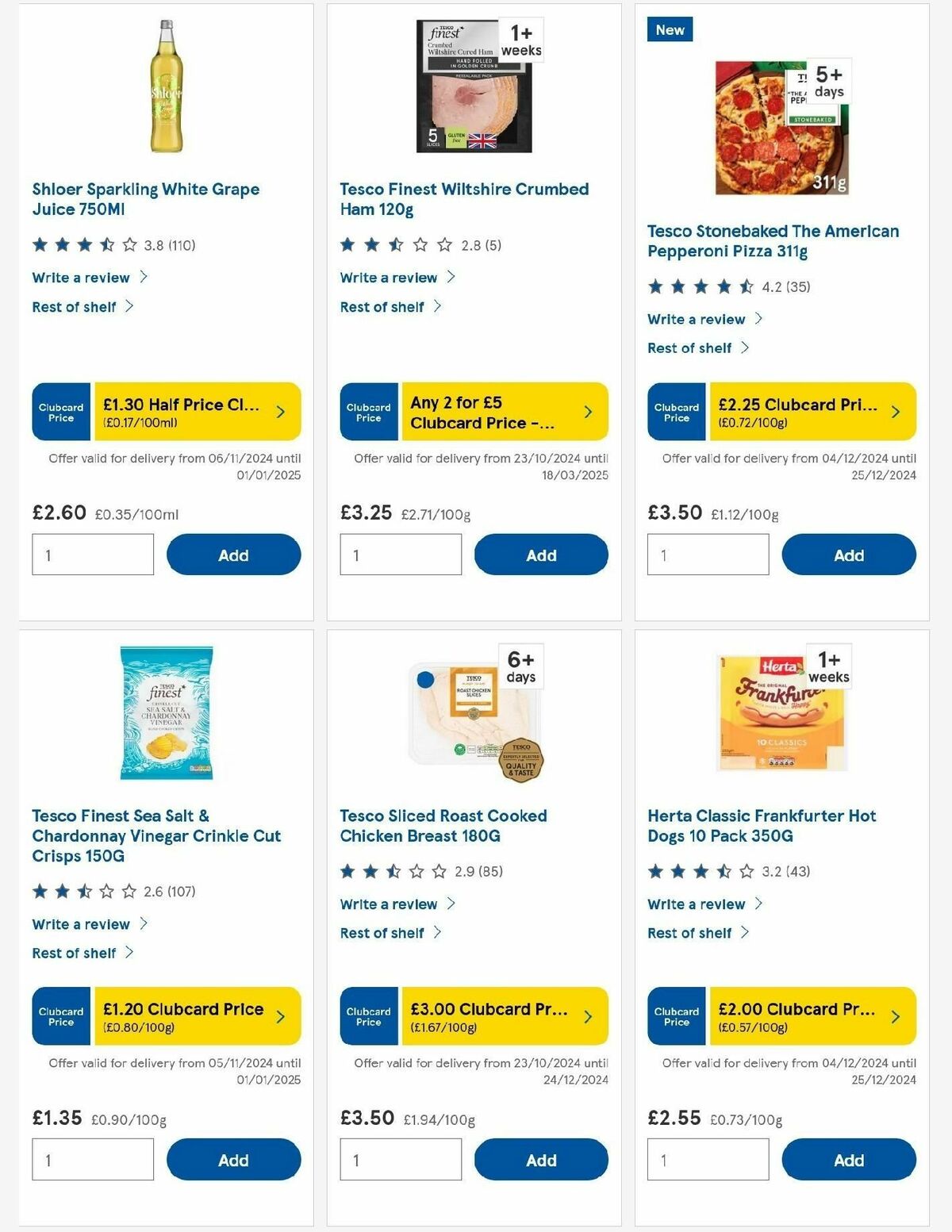This screenshot has height=1232, width=952.
Task: Select the quantity field for Herta hot dogs
Action: click(708, 1160)
